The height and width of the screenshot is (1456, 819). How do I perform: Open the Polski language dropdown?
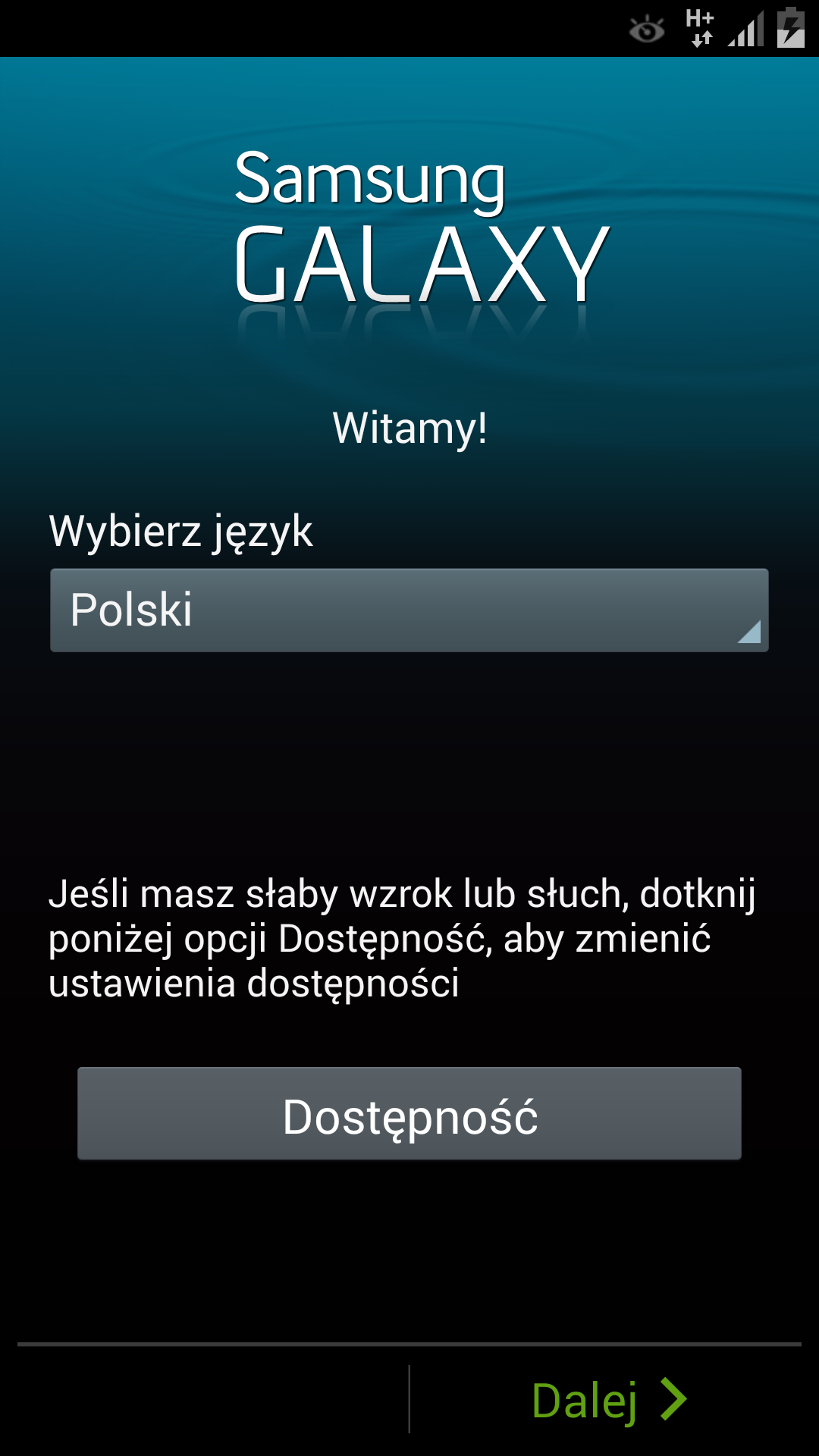(409, 610)
